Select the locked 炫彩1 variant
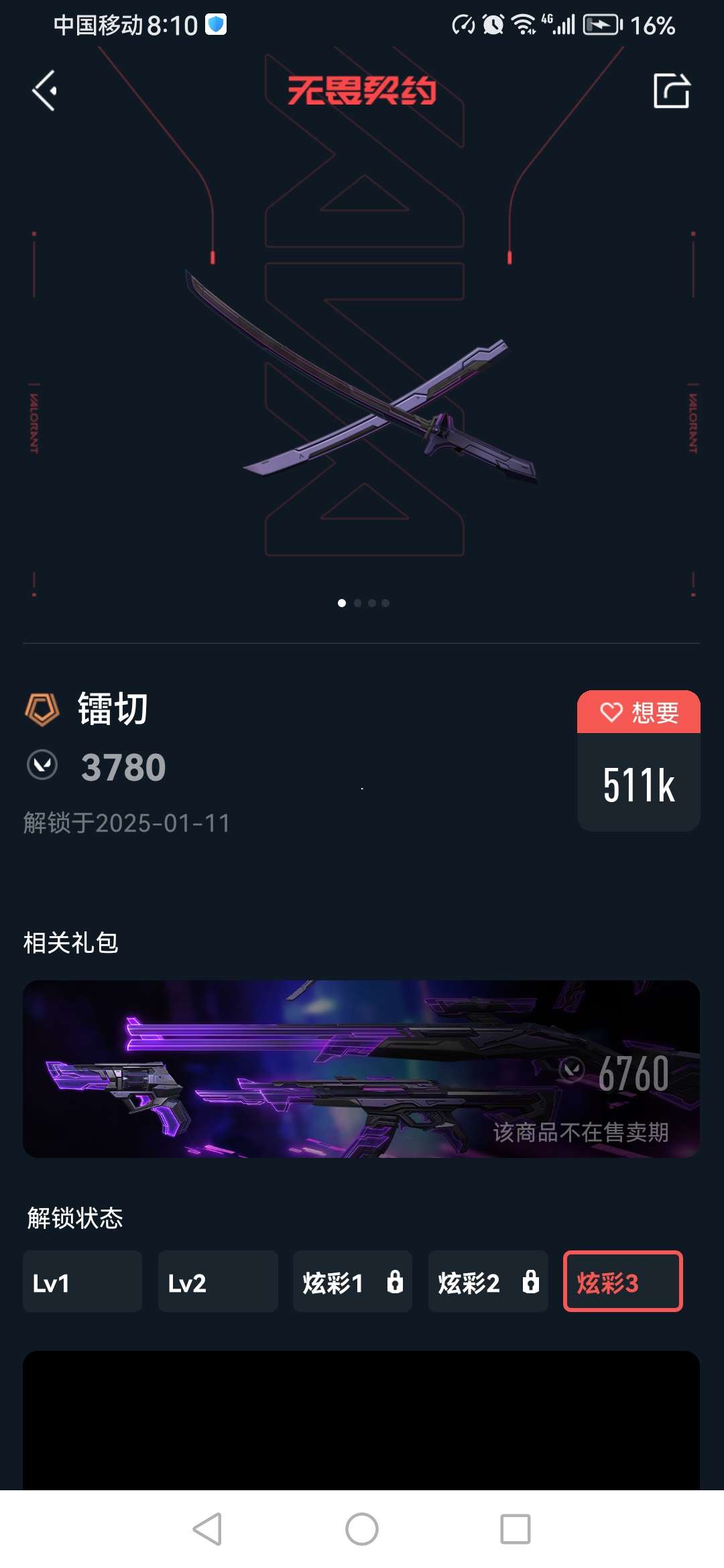The height and width of the screenshot is (1568, 724). pos(353,1281)
